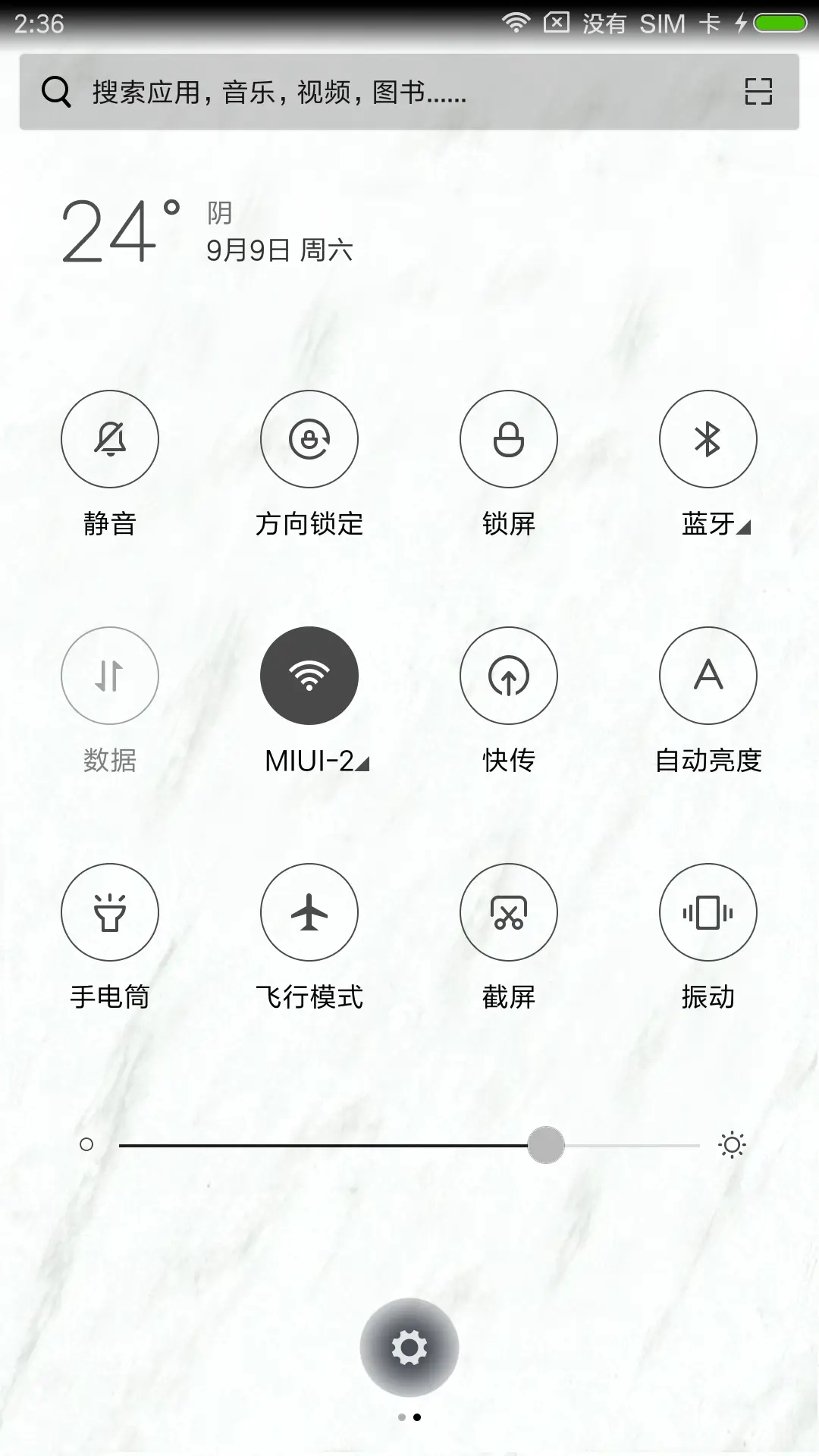Open Wi-Fi network list via MIUI-2 arrow
Screen dimensions: 819x1456
pos(362,765)
